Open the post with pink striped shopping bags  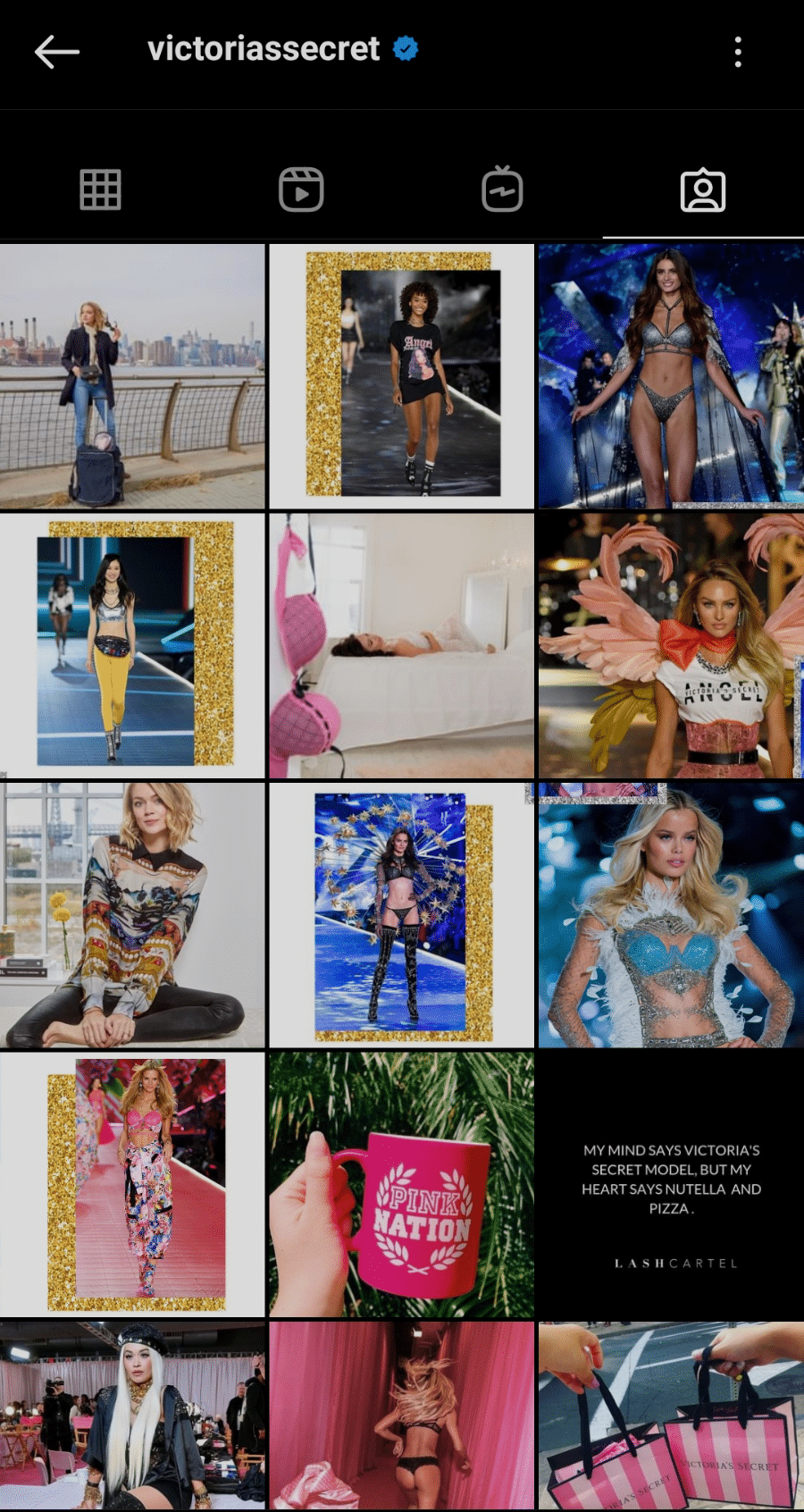point(671,1416)
